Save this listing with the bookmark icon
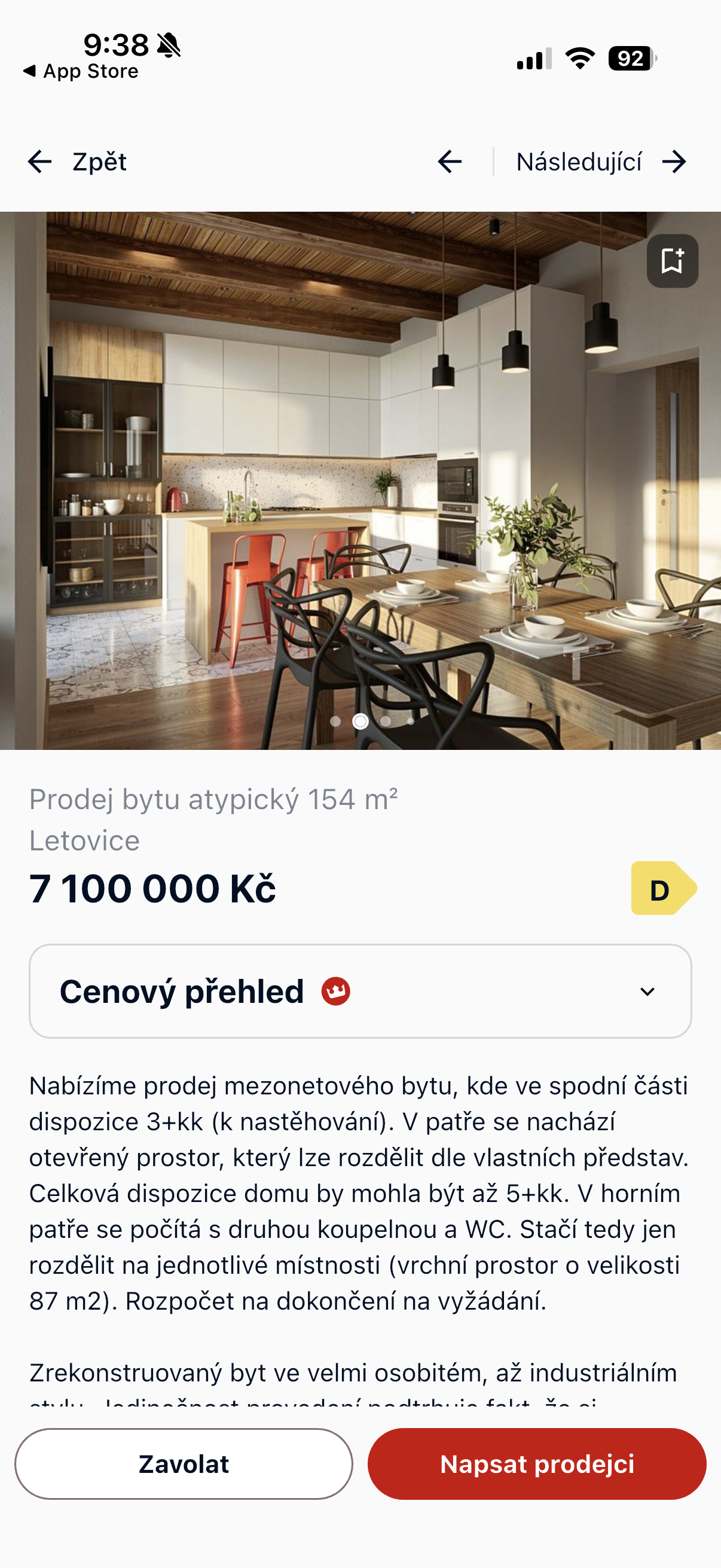Image resolution: width=721 pixels, height=1568 pixels. (672, 261)
